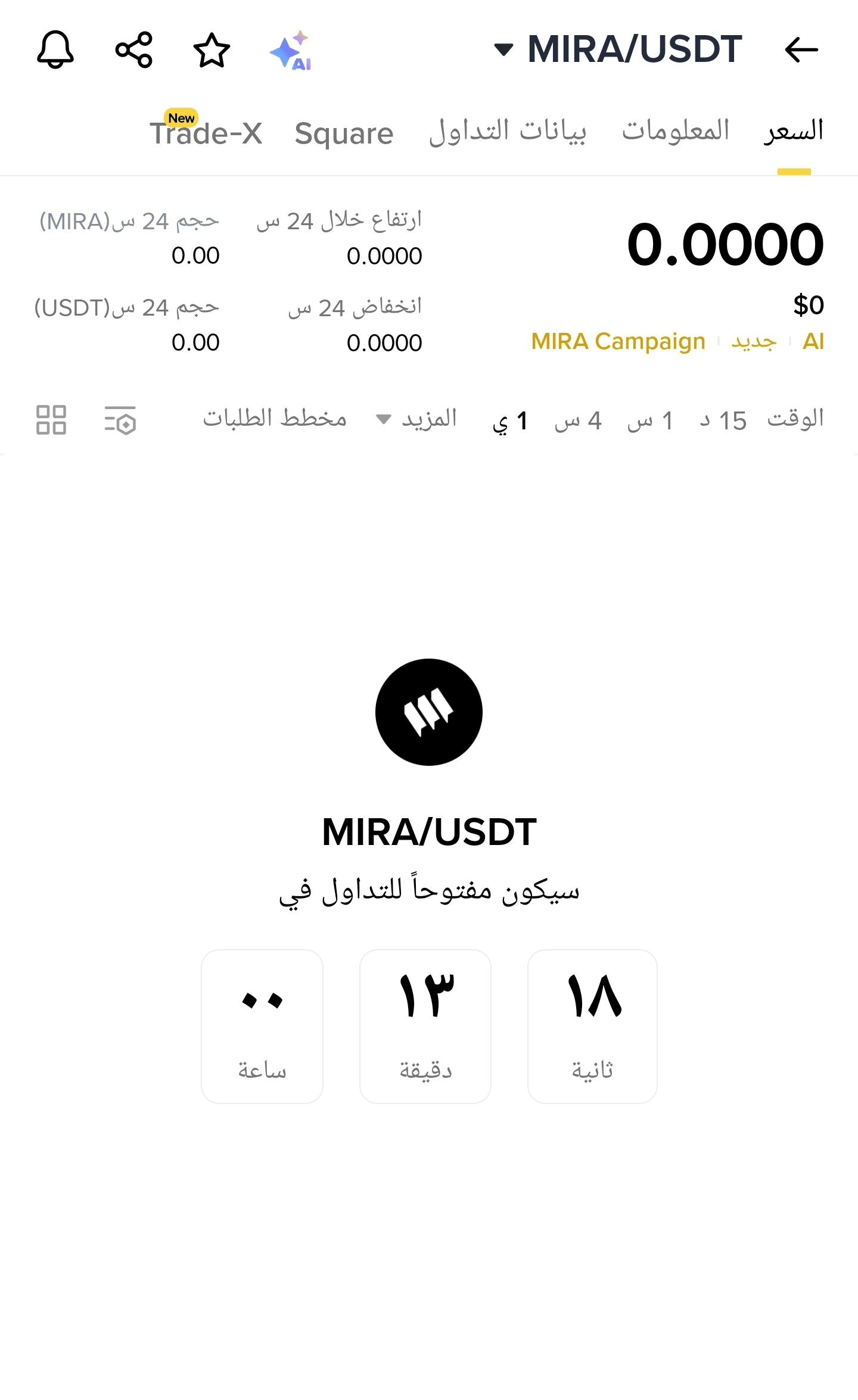The height and width of the screenshot is (1400, 858).
Task: Select the السعر tab
Action: (794, 132)
